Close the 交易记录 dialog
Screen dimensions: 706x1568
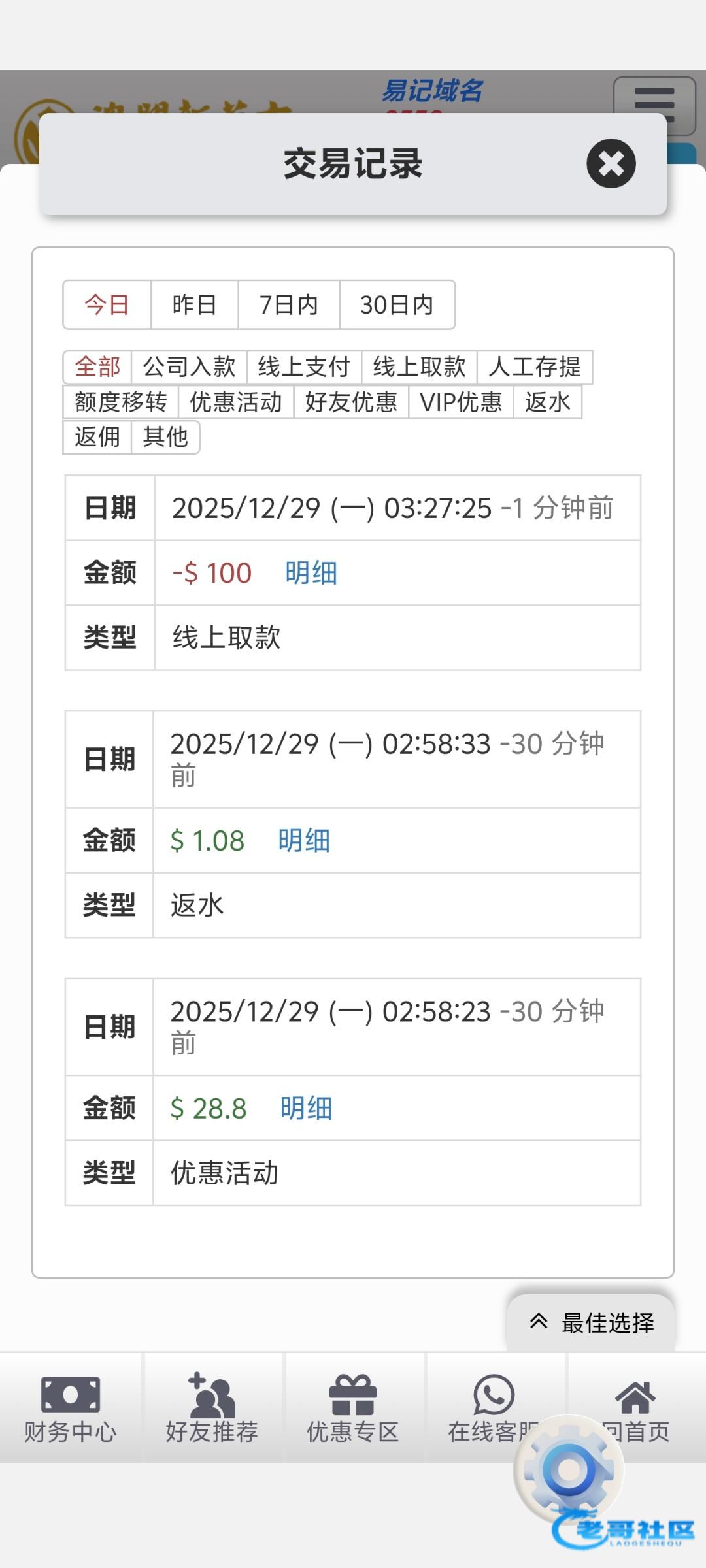pos(611,163)
